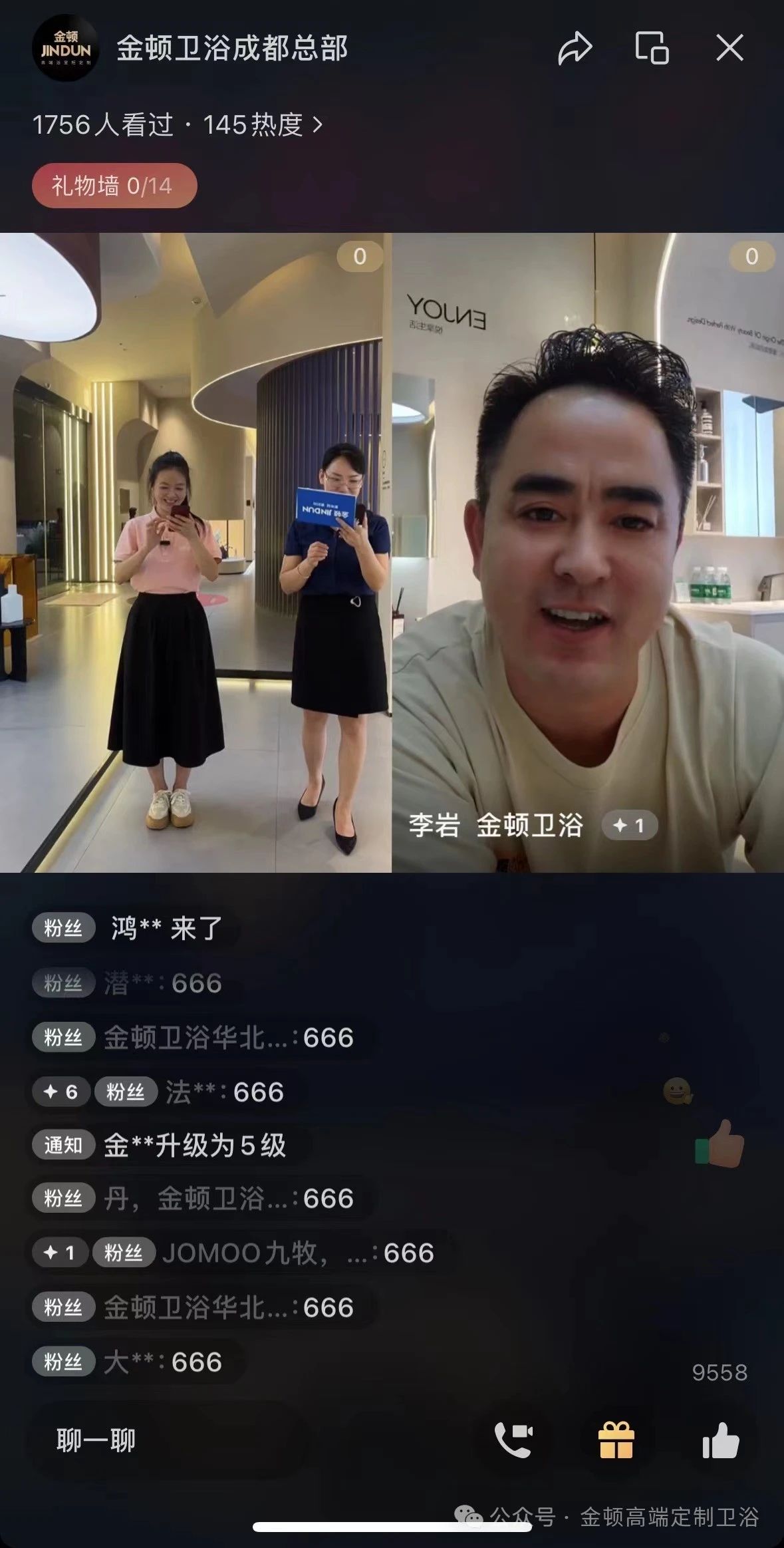
Task: Select the host video with two women
Action: [x=196, y=552]
